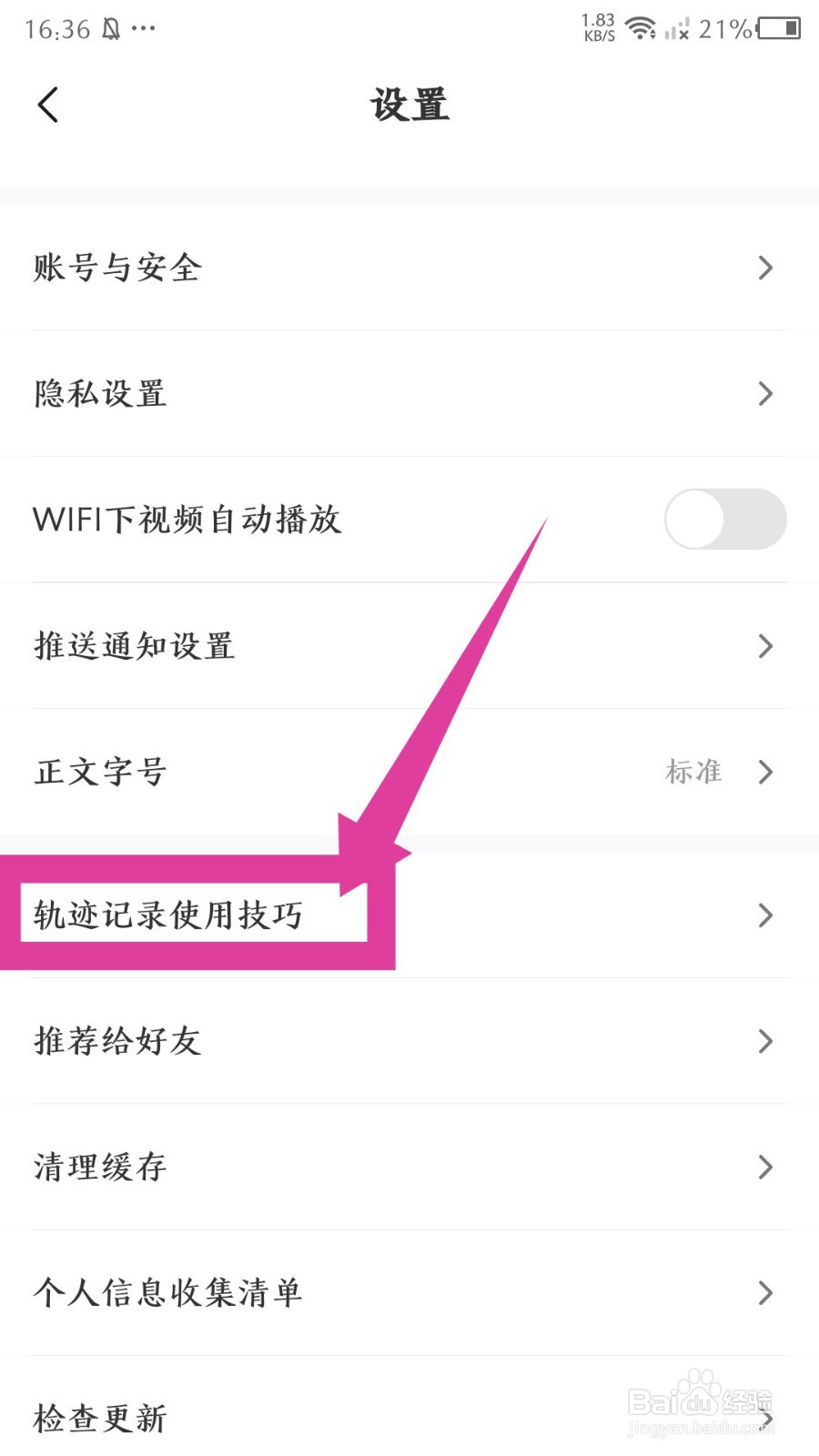Click the 1.83 KB/S network speed indicator
Viewport: 819px width, 1456px height.
click(x=596, y=27)
